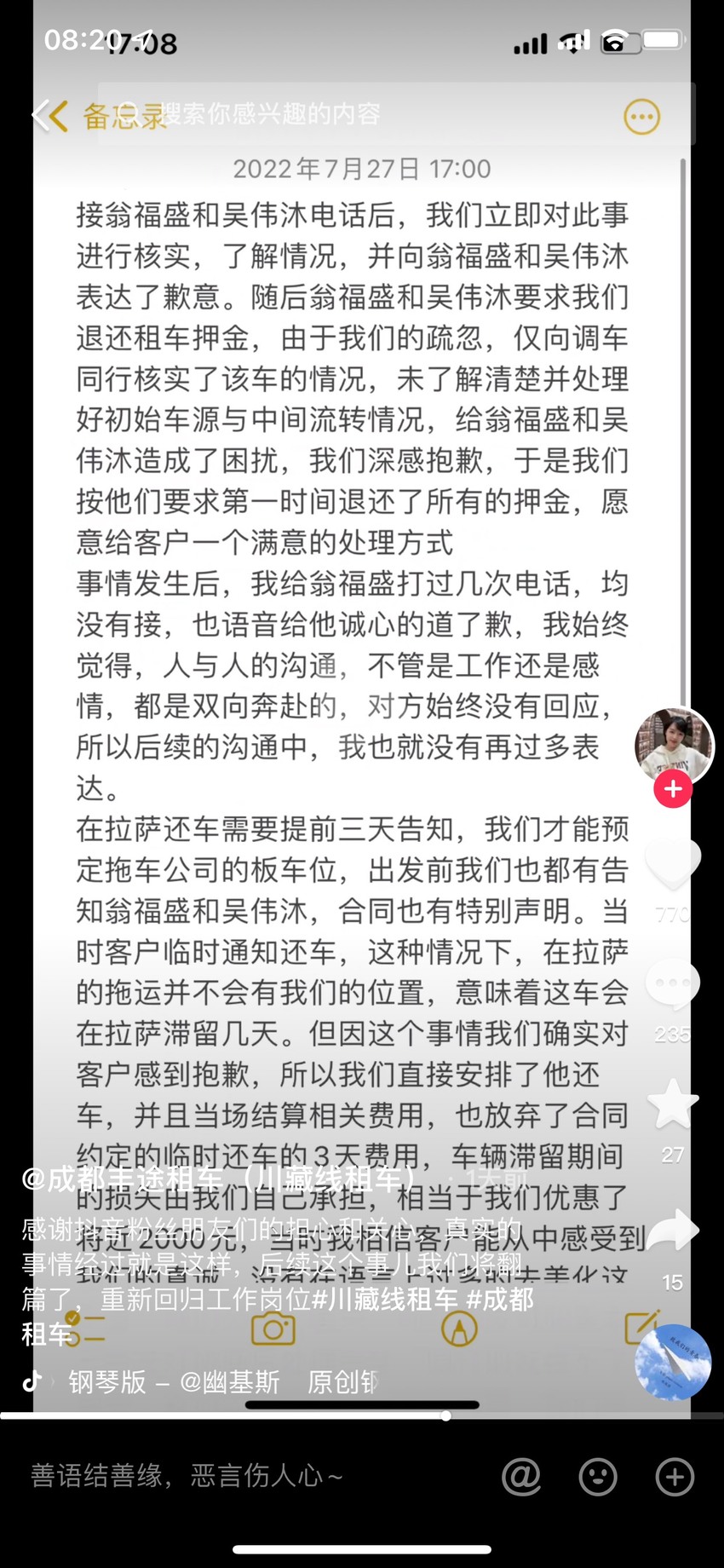This screenshot has width=724, height=1568.
Task: Open the creator's profile picture
Action: point(674,746)
